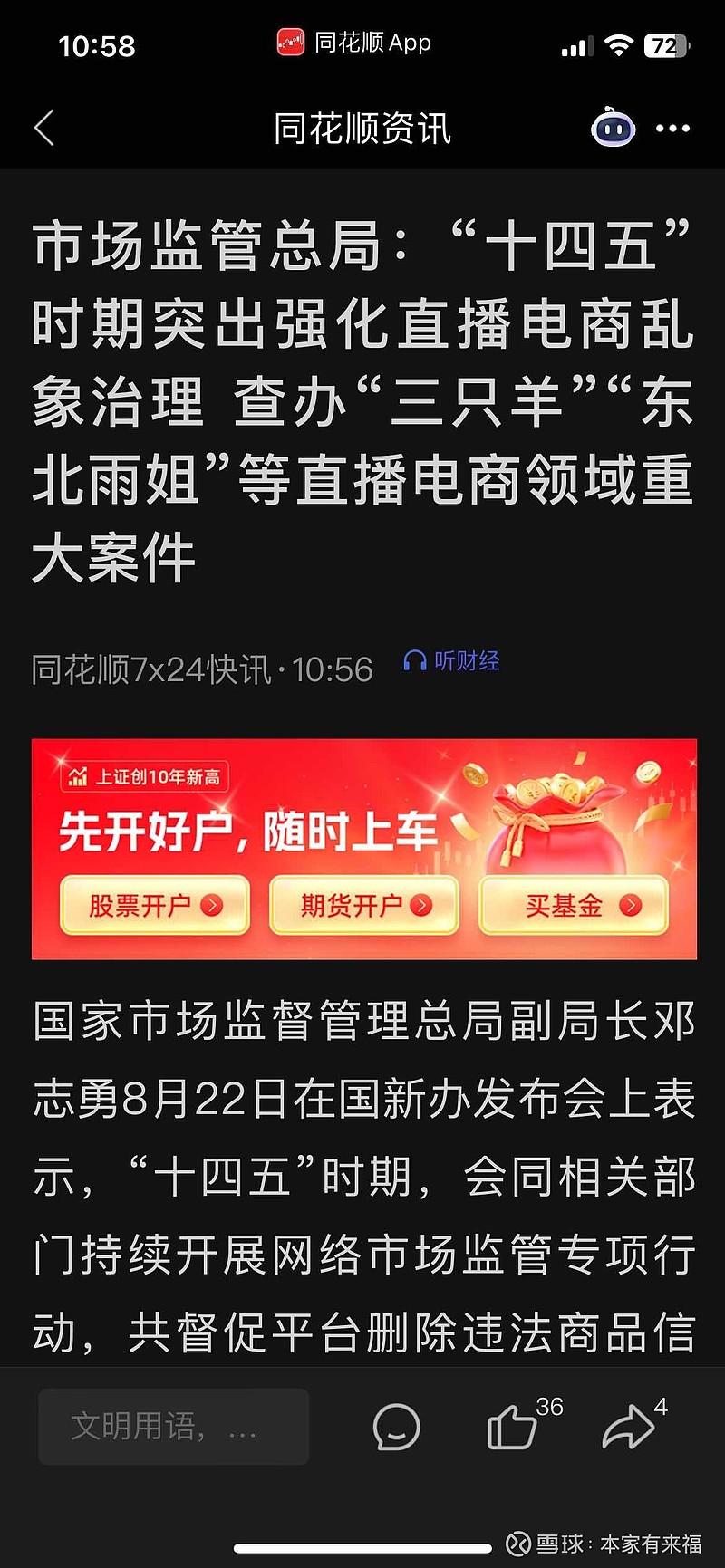Image resolution: width=725 pixels, height=1568 pixels.
Task: Open the AI robot assistant icon
Action: point(614,128)
